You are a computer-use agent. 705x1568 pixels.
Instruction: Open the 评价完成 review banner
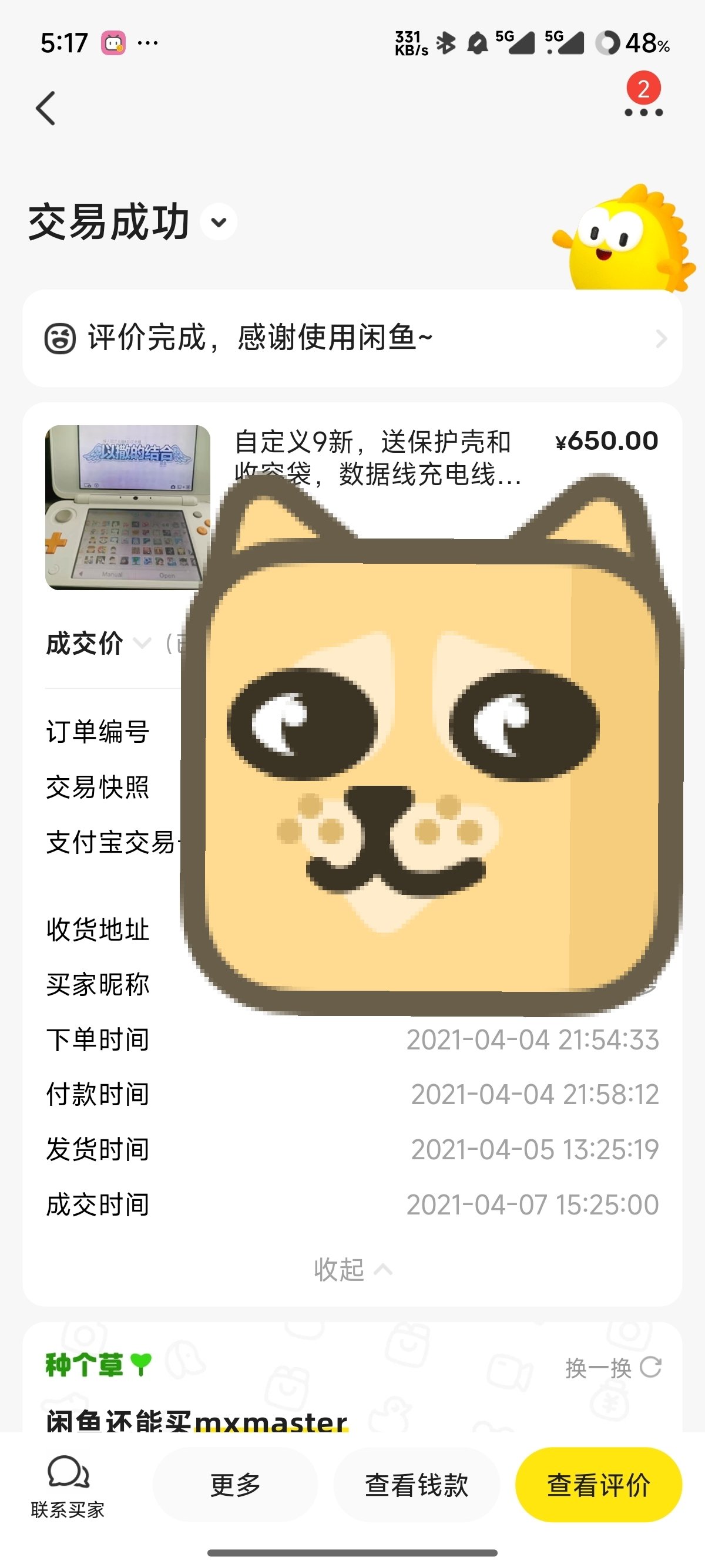tap(352, 338)
